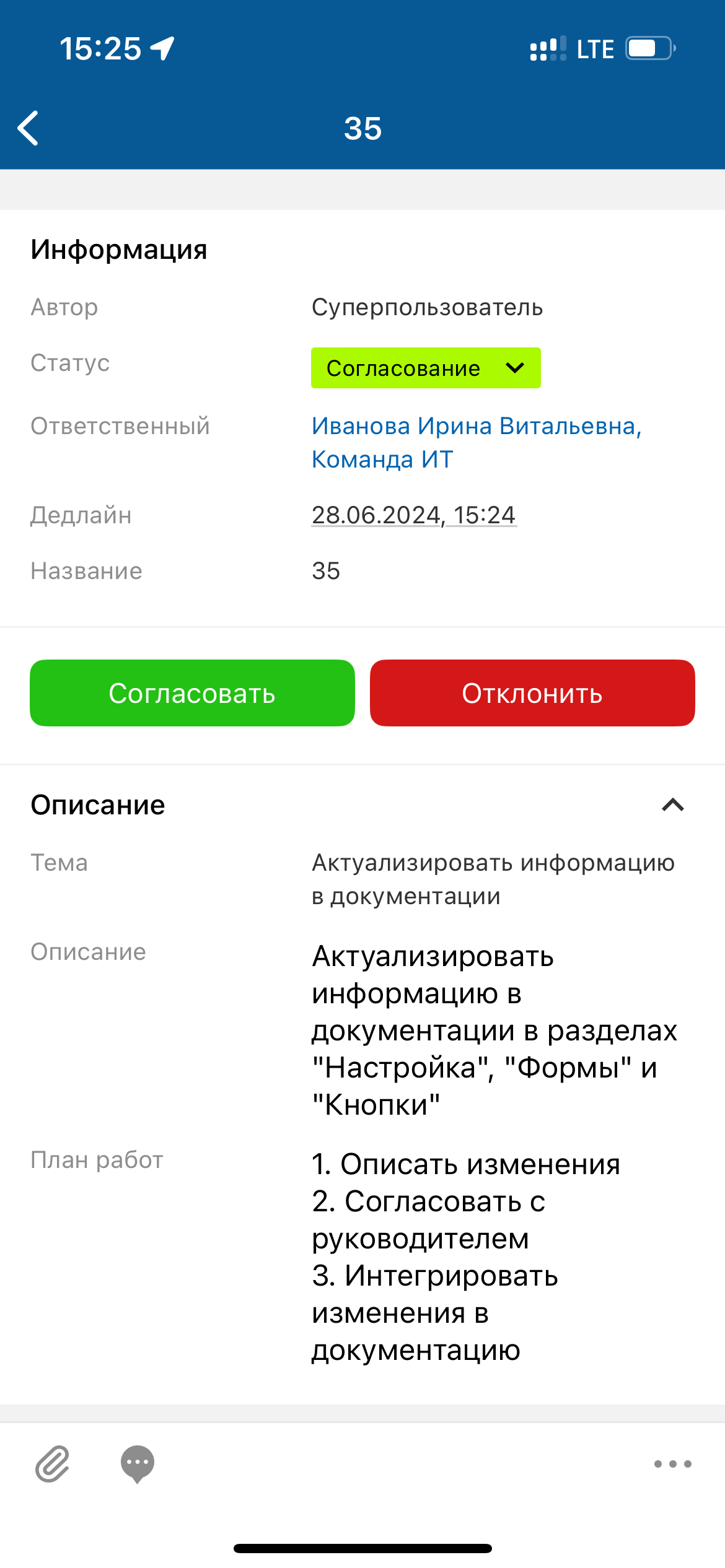Go back using the header arrow

(29, 128)
